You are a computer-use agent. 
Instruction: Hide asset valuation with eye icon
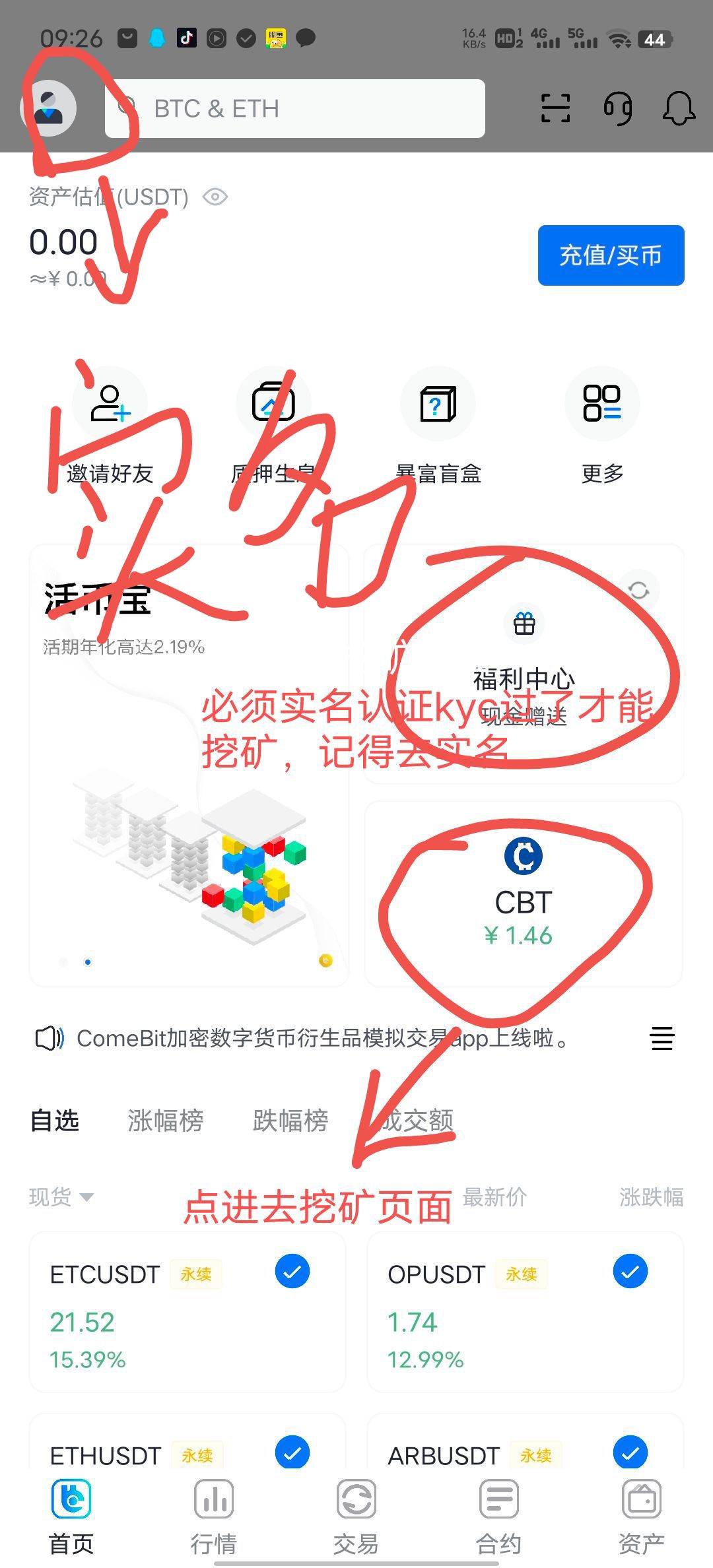[215, 197]
